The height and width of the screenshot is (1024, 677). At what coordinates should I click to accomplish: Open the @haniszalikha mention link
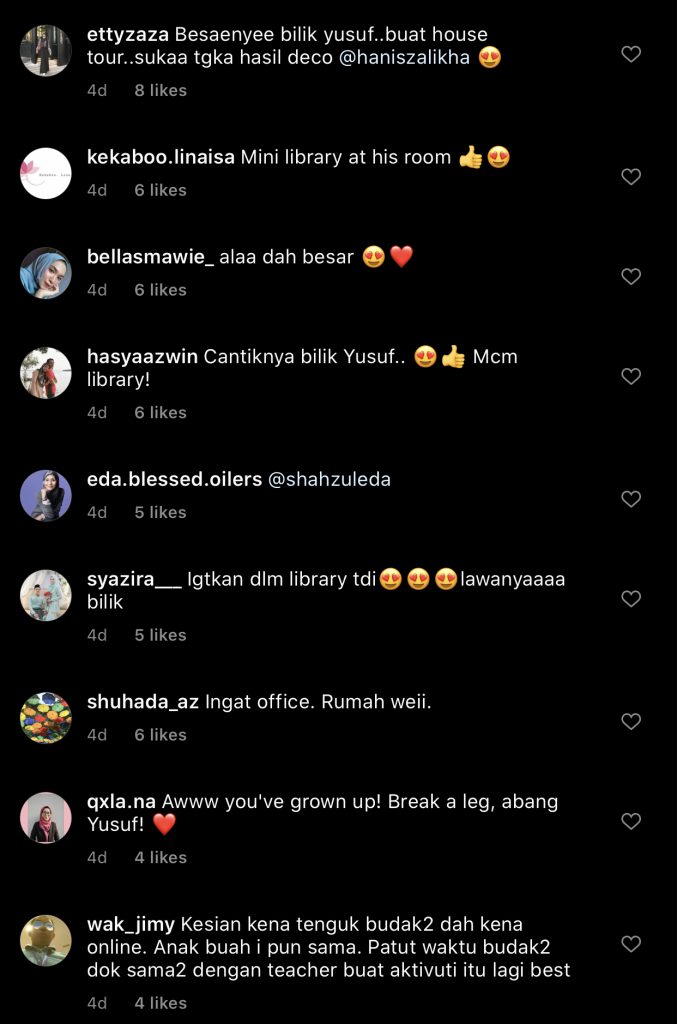pyautogui.click(x=406, y=58)
